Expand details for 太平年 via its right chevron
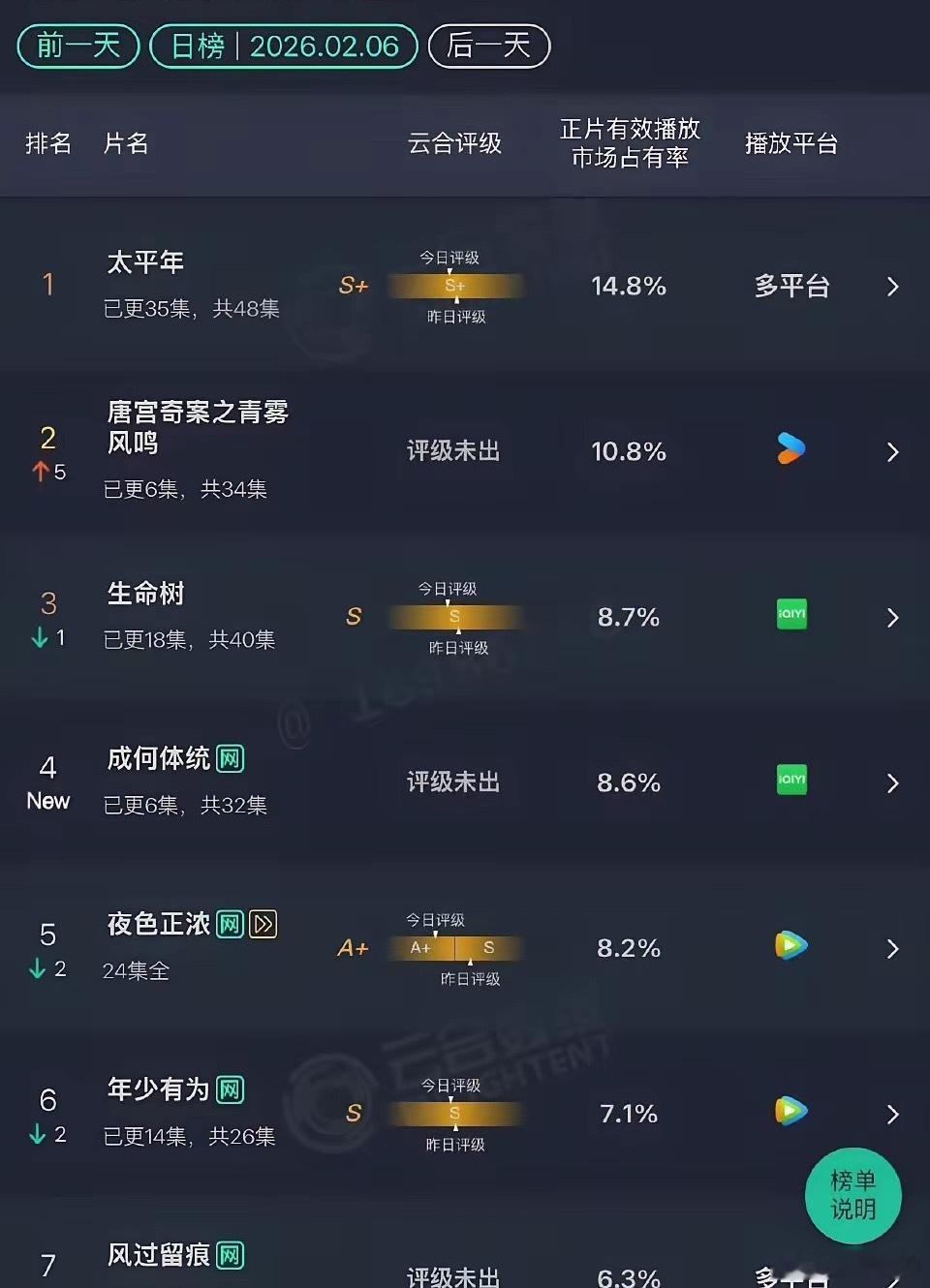The width and height of the screenshot is (930, 1288). click(x=892, y=287)
